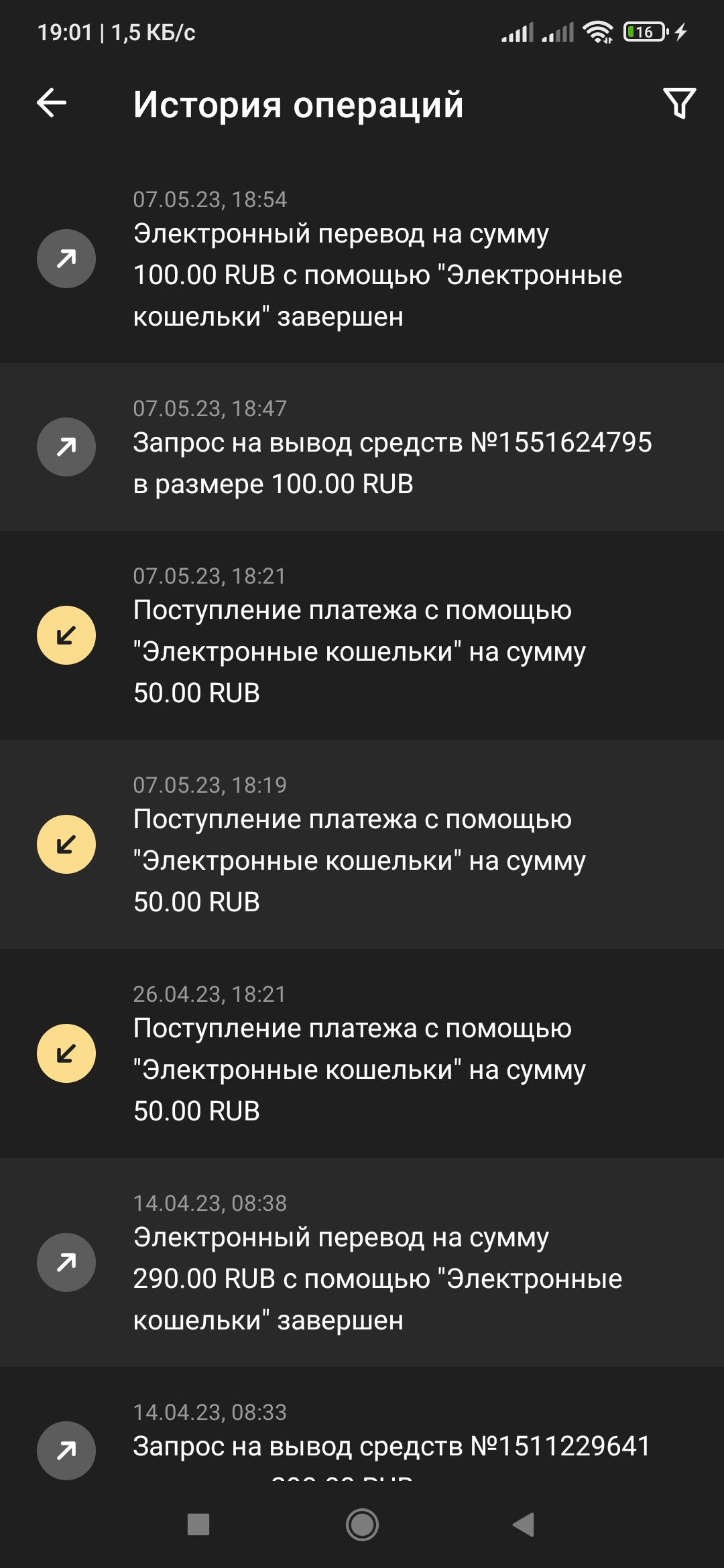Open the 07.05.23 18:54 transfer of 100.00 RUB

362,259
